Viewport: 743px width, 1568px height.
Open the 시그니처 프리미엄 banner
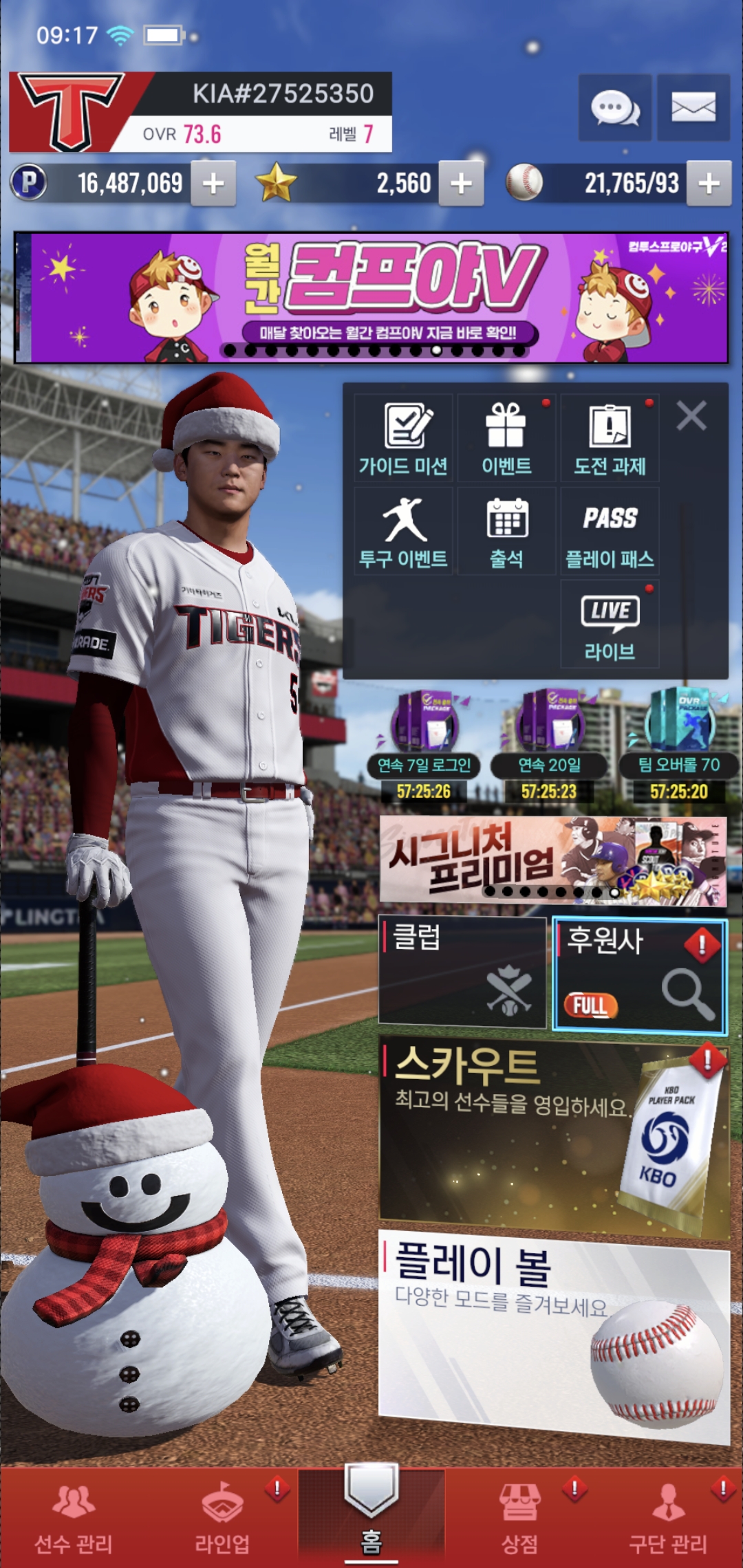552,860
